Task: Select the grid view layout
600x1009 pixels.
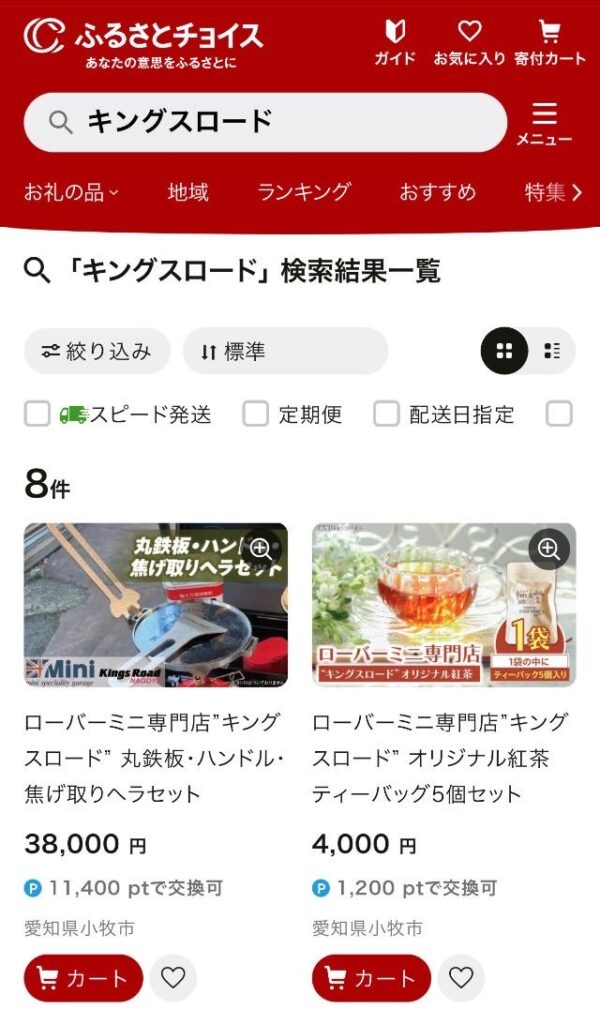Action: coord(504,351)
